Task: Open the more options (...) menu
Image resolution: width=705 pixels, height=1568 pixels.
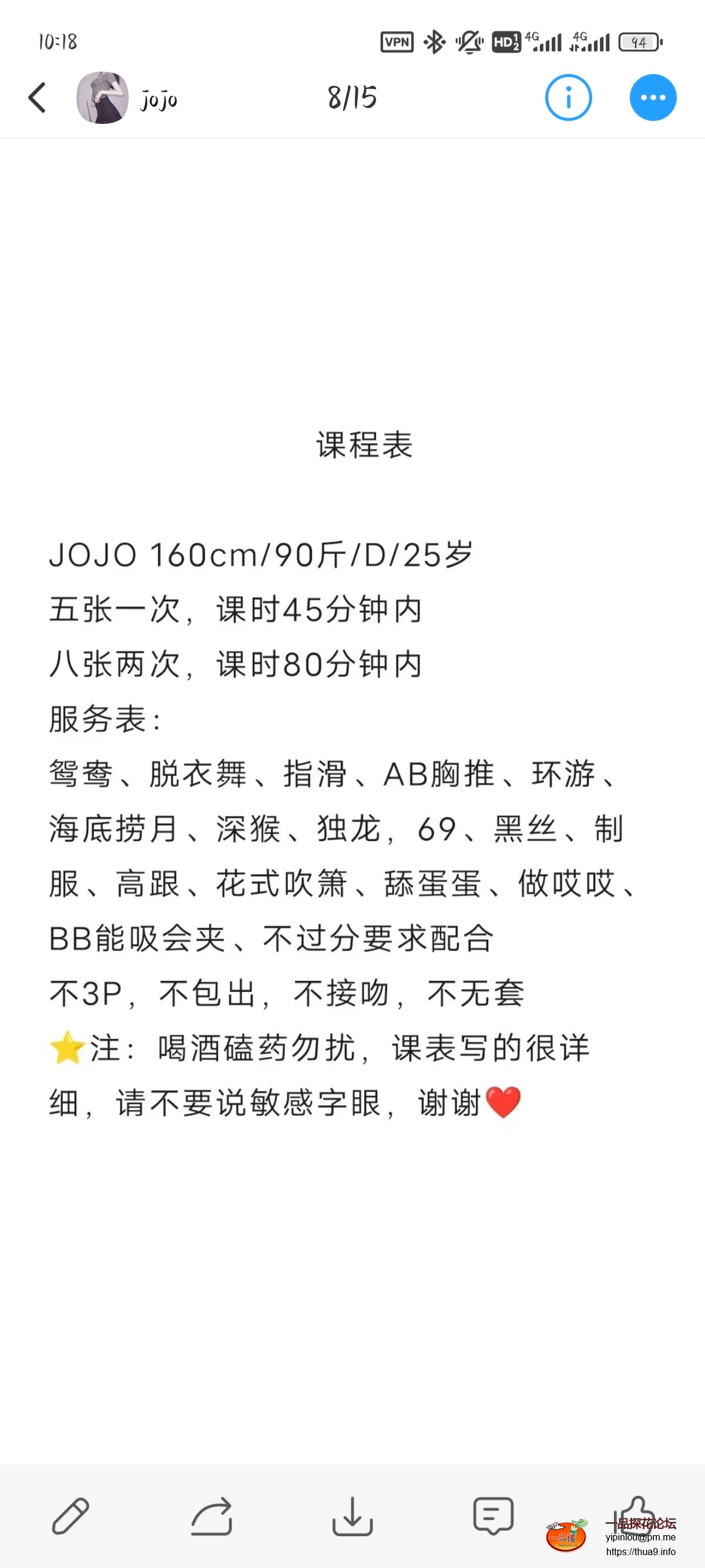Action: point(652,97)
